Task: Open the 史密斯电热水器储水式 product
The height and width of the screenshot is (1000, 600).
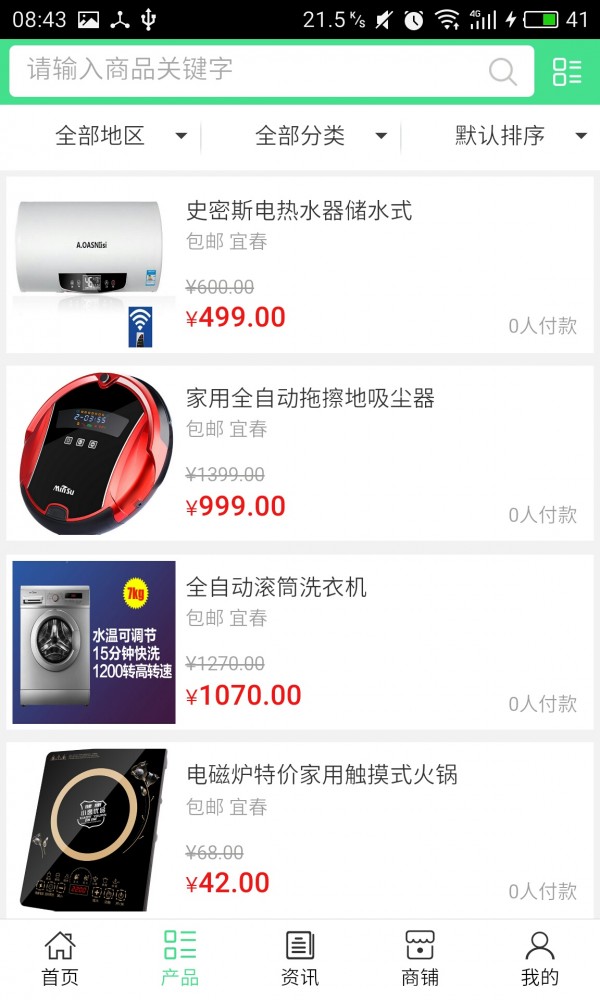Action: point(299,211)
